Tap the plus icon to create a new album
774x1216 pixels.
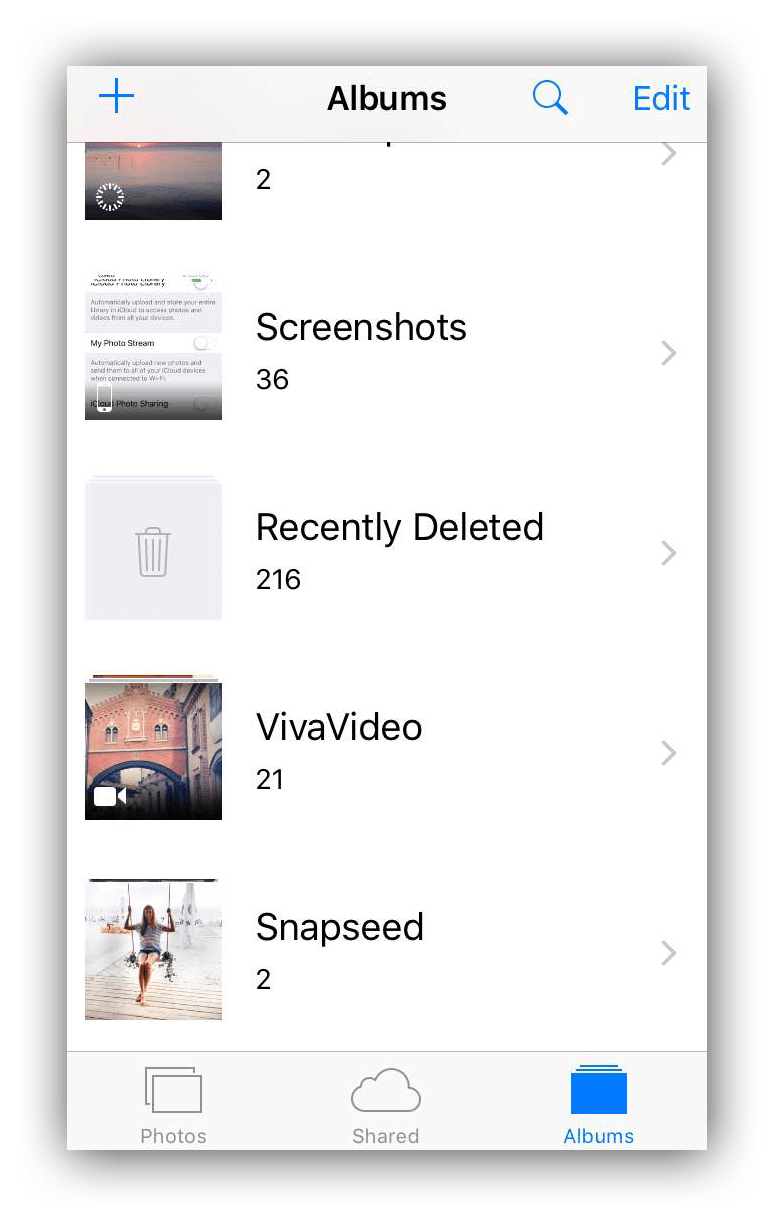click(x=116, y=96)
